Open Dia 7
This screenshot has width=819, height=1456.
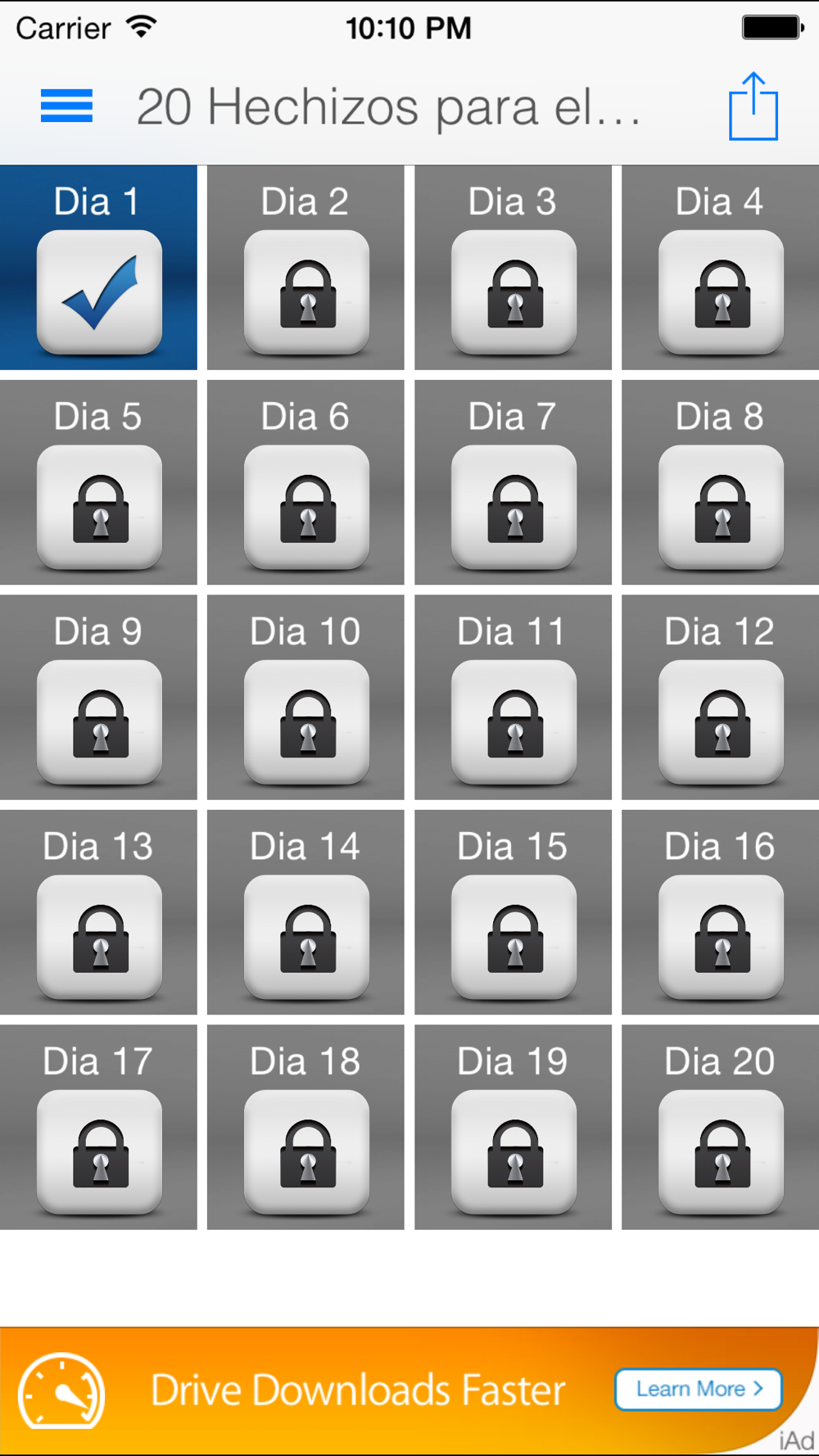coord(513,482)
